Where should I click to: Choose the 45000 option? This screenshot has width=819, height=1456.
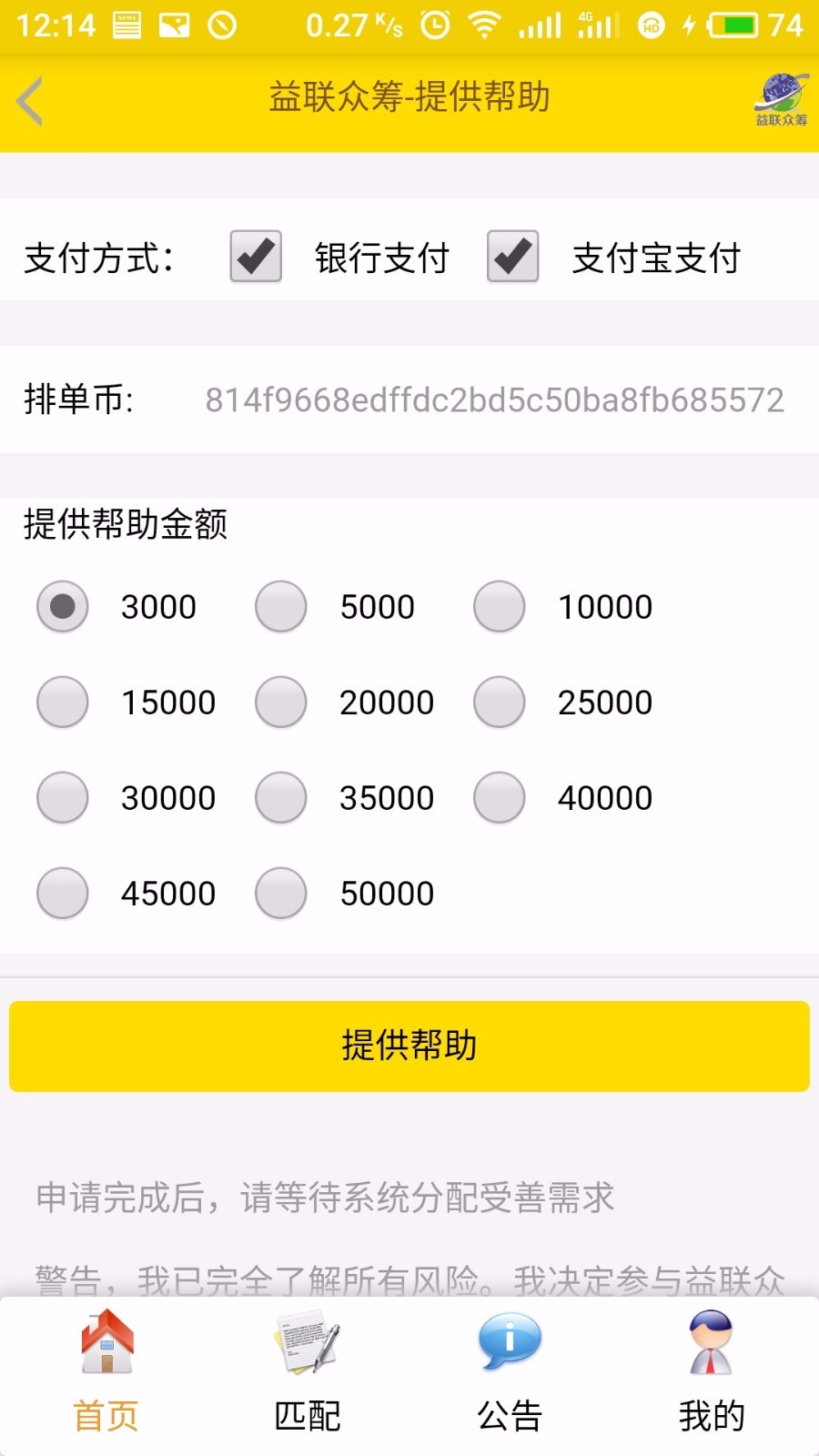(63, 893)
